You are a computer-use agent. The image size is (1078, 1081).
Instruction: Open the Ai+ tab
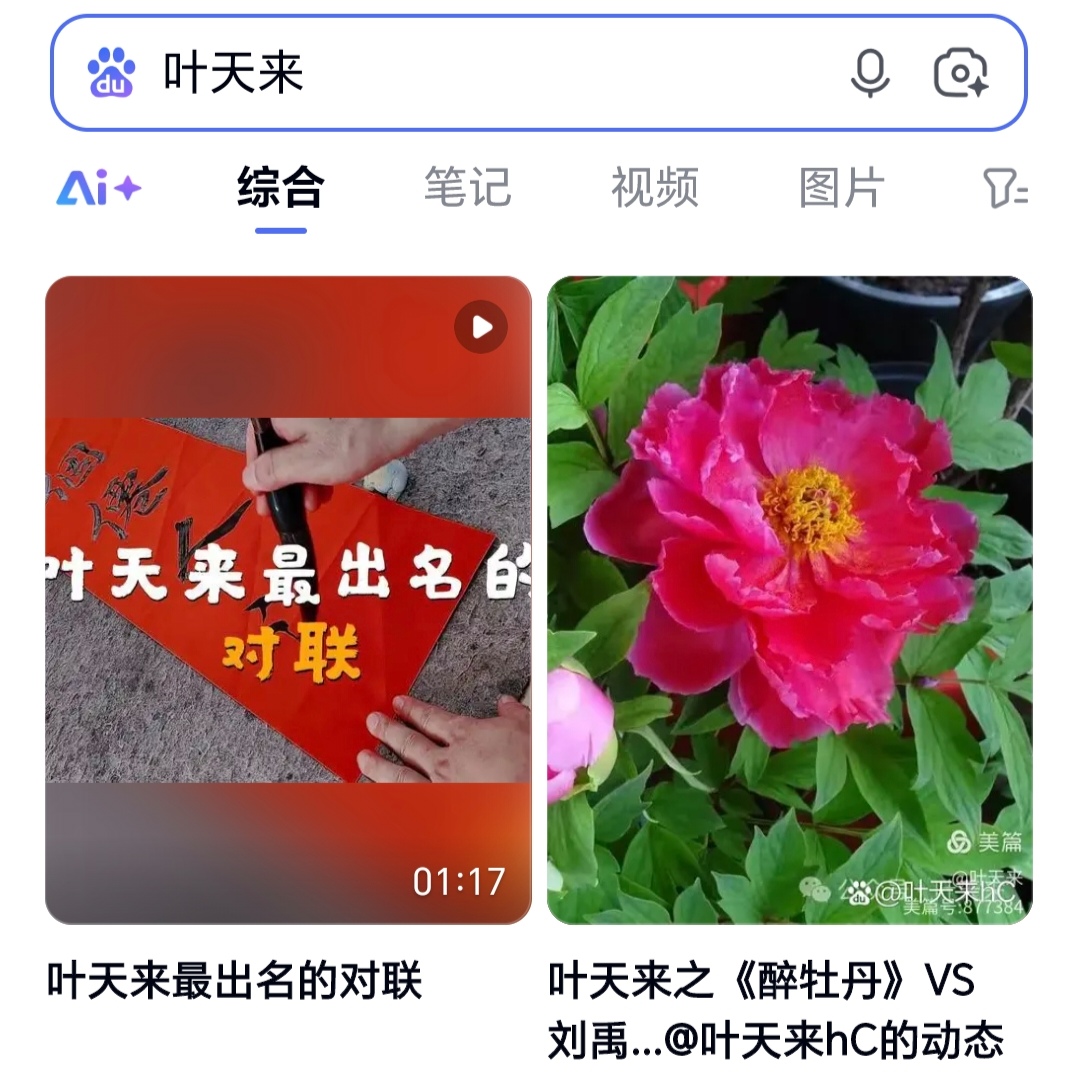point(98,188)
